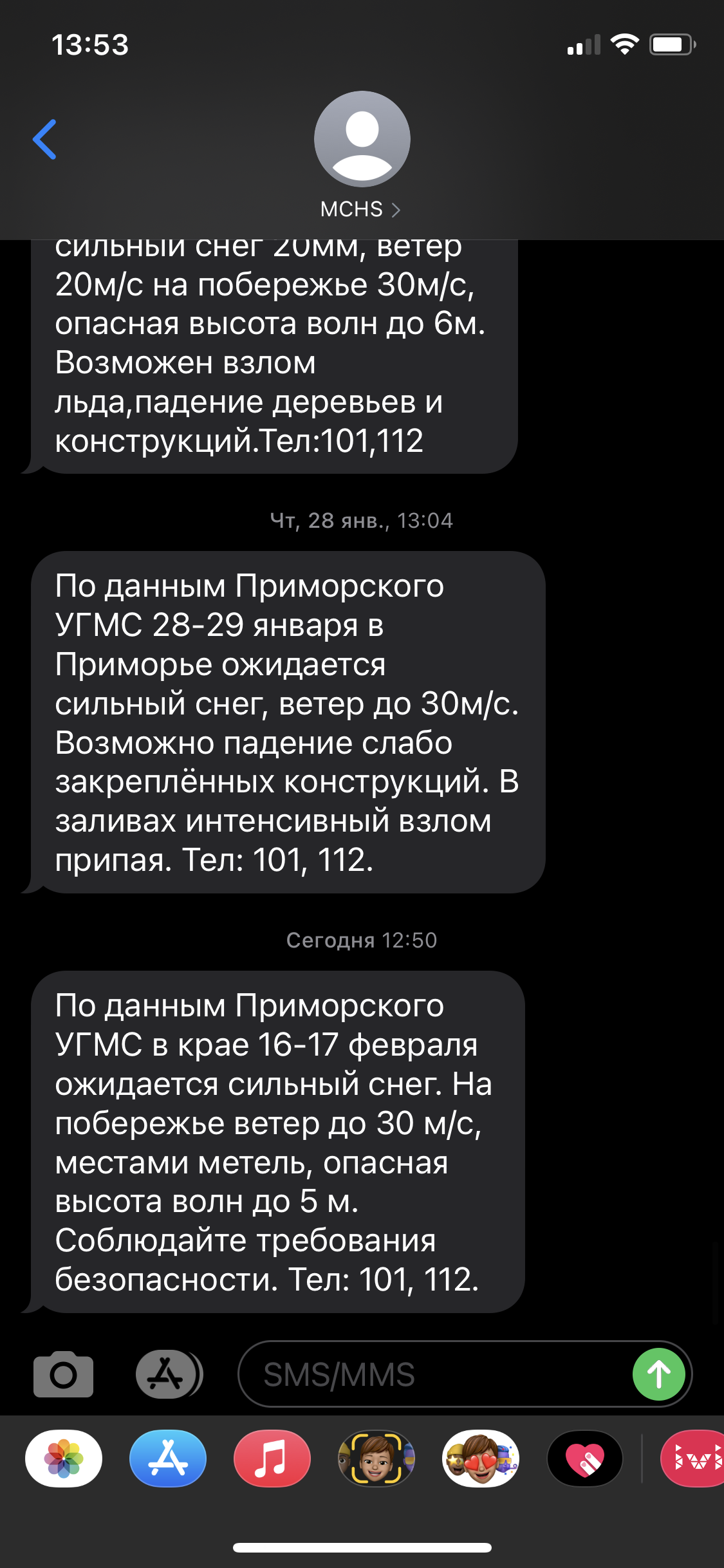The width and height of the screenshot is (724, 1568).
Task: Open the Music app in the app strip
Action: tap(272, 1459)
